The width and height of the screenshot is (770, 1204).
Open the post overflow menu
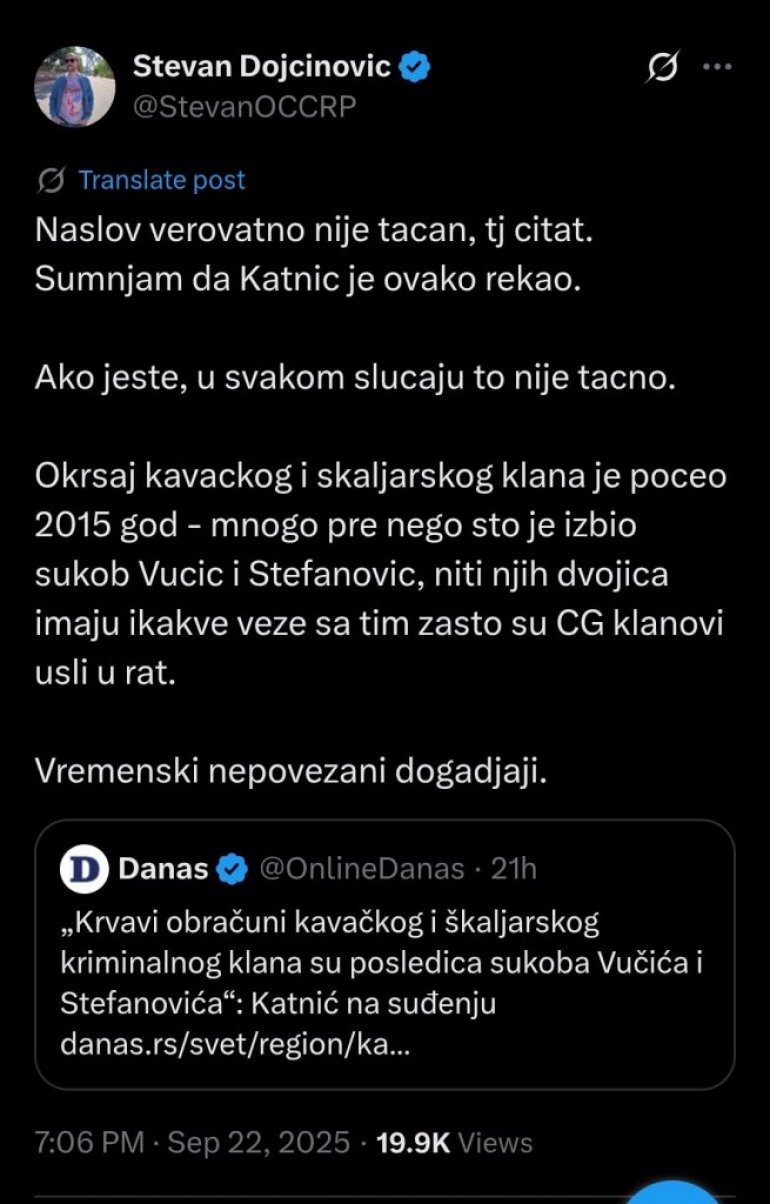pyautogui.click(x=718, y=68)
